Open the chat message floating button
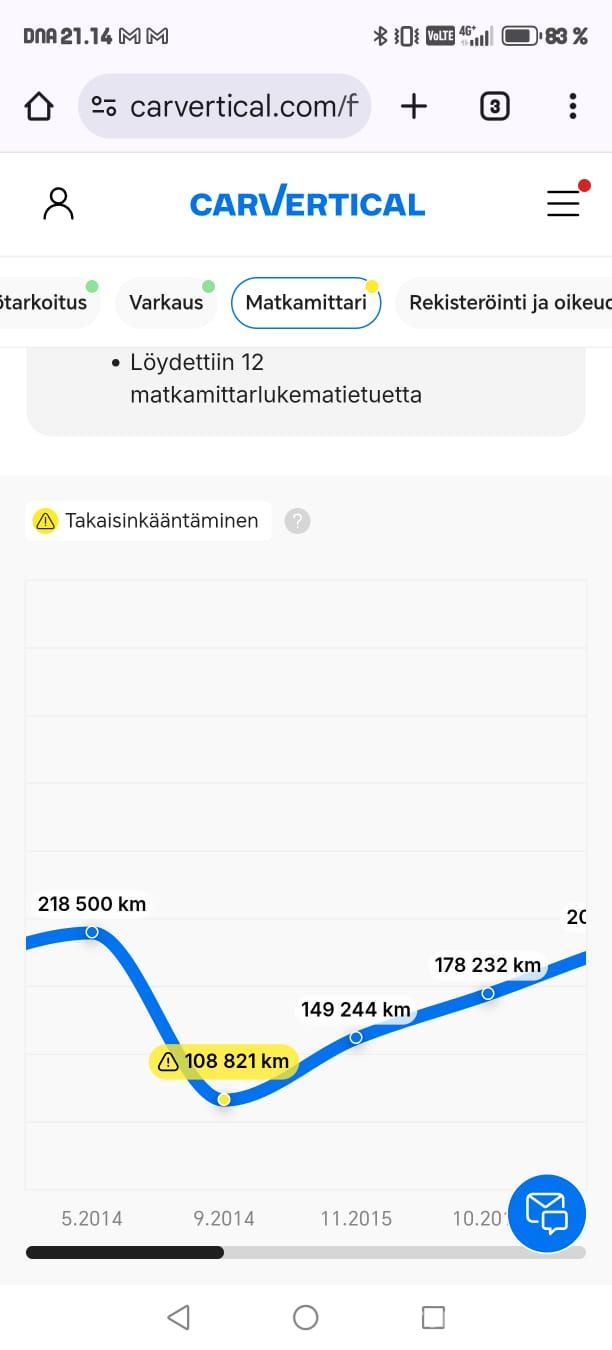 coord(547,1212)
